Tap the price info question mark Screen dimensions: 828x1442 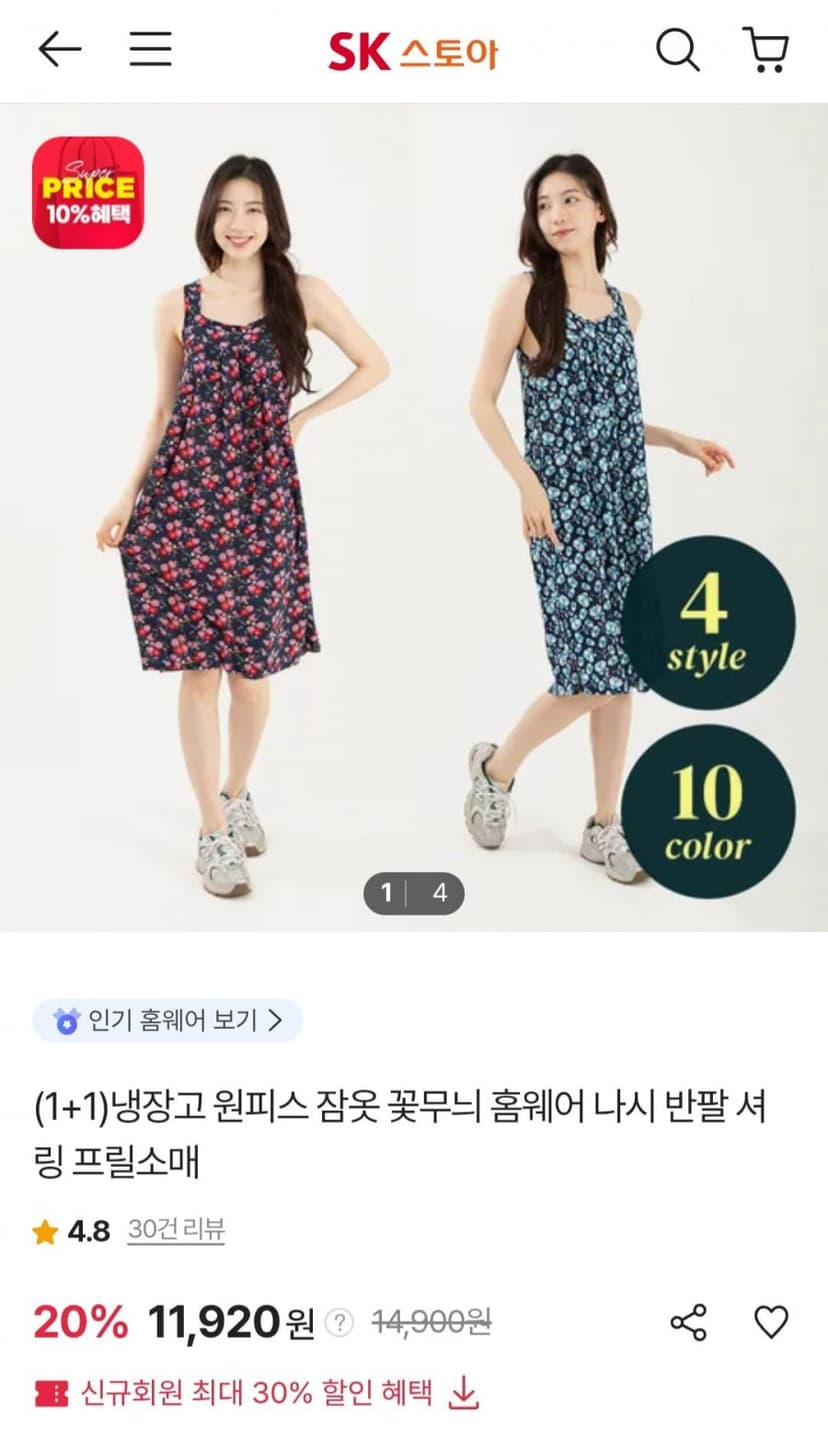(x=340, y=1323)
